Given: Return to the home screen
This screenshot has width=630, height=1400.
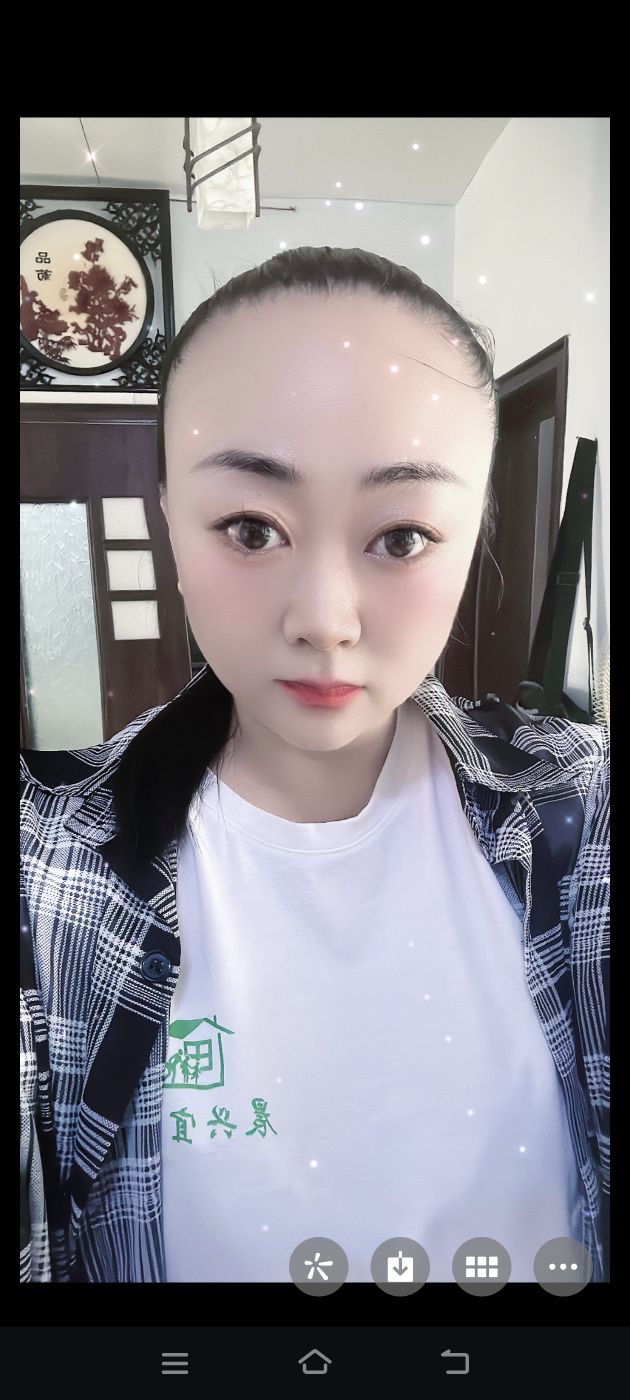Looking at the screenshot, I should 315,1362.
